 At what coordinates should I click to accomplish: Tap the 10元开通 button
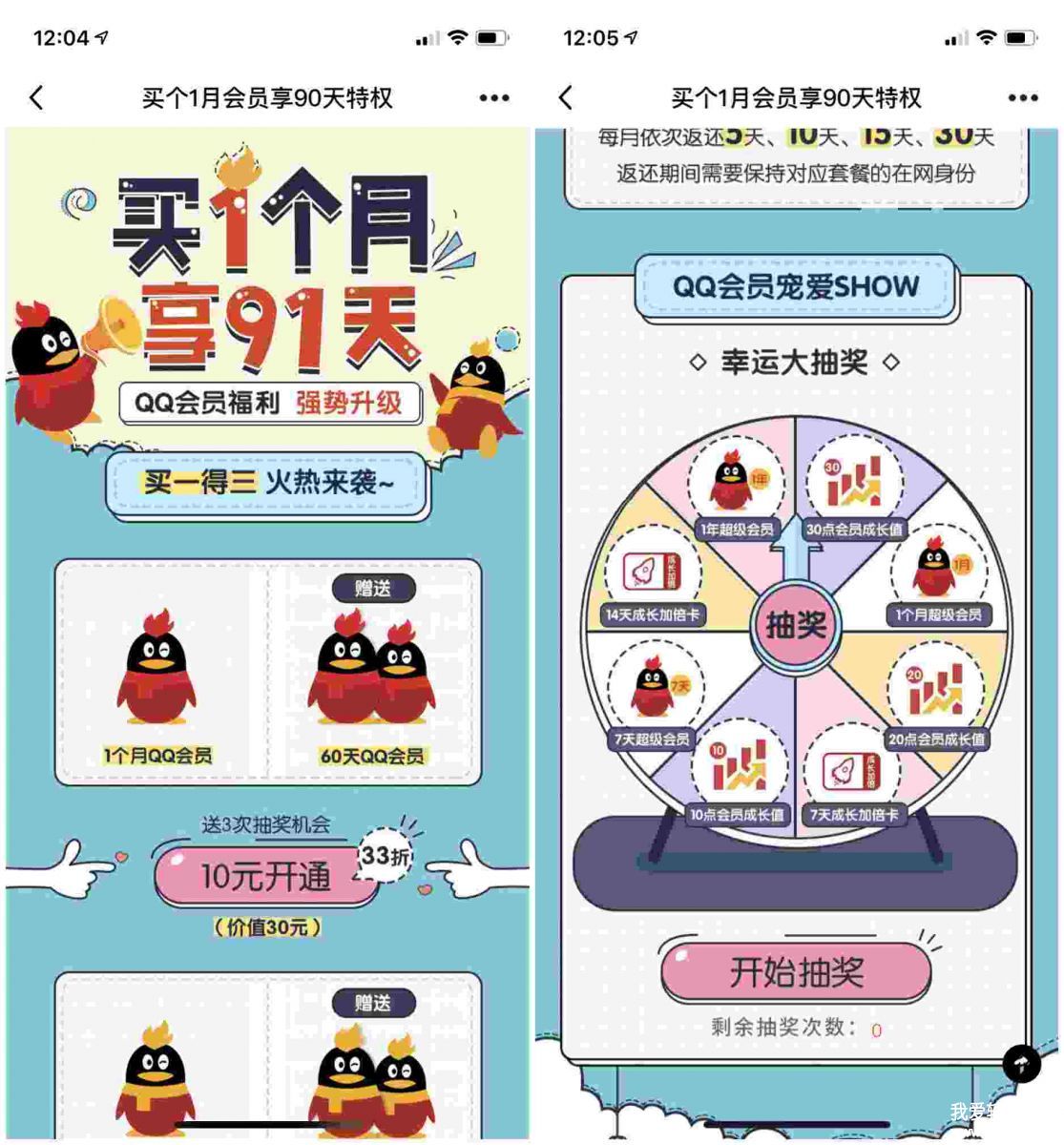coord(266,876)
